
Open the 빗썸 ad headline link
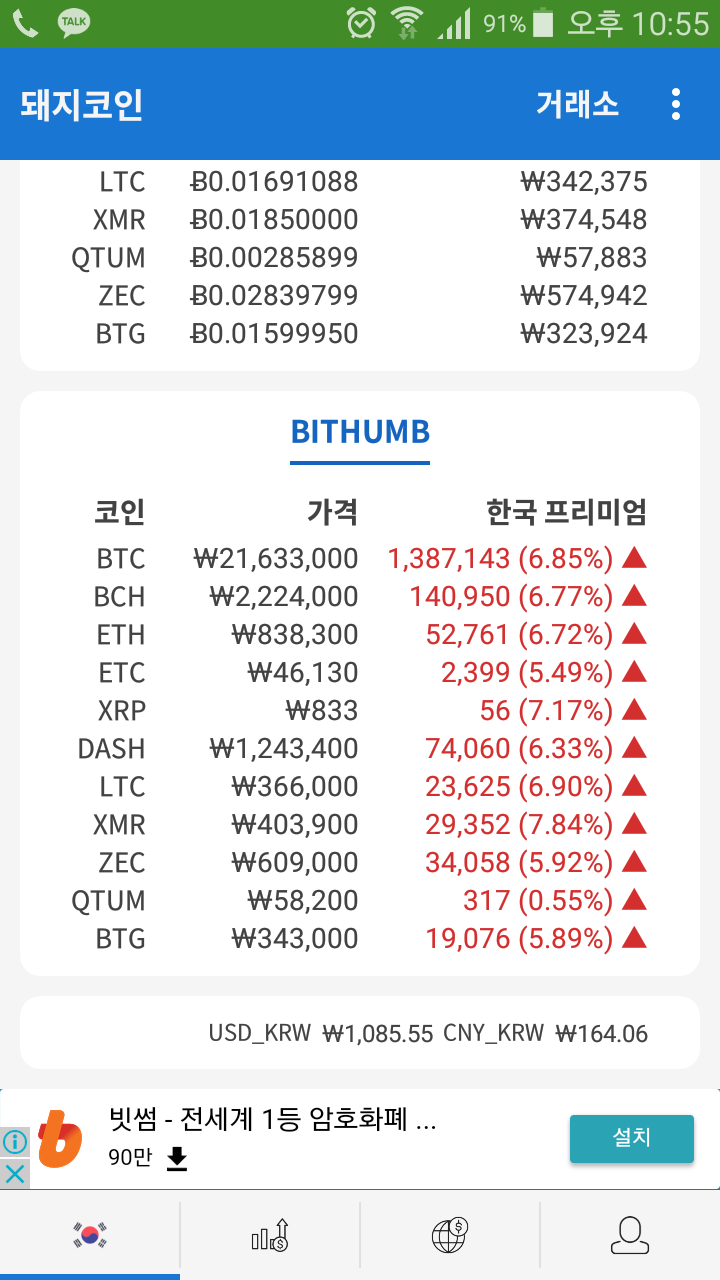tap(270, 1122)
